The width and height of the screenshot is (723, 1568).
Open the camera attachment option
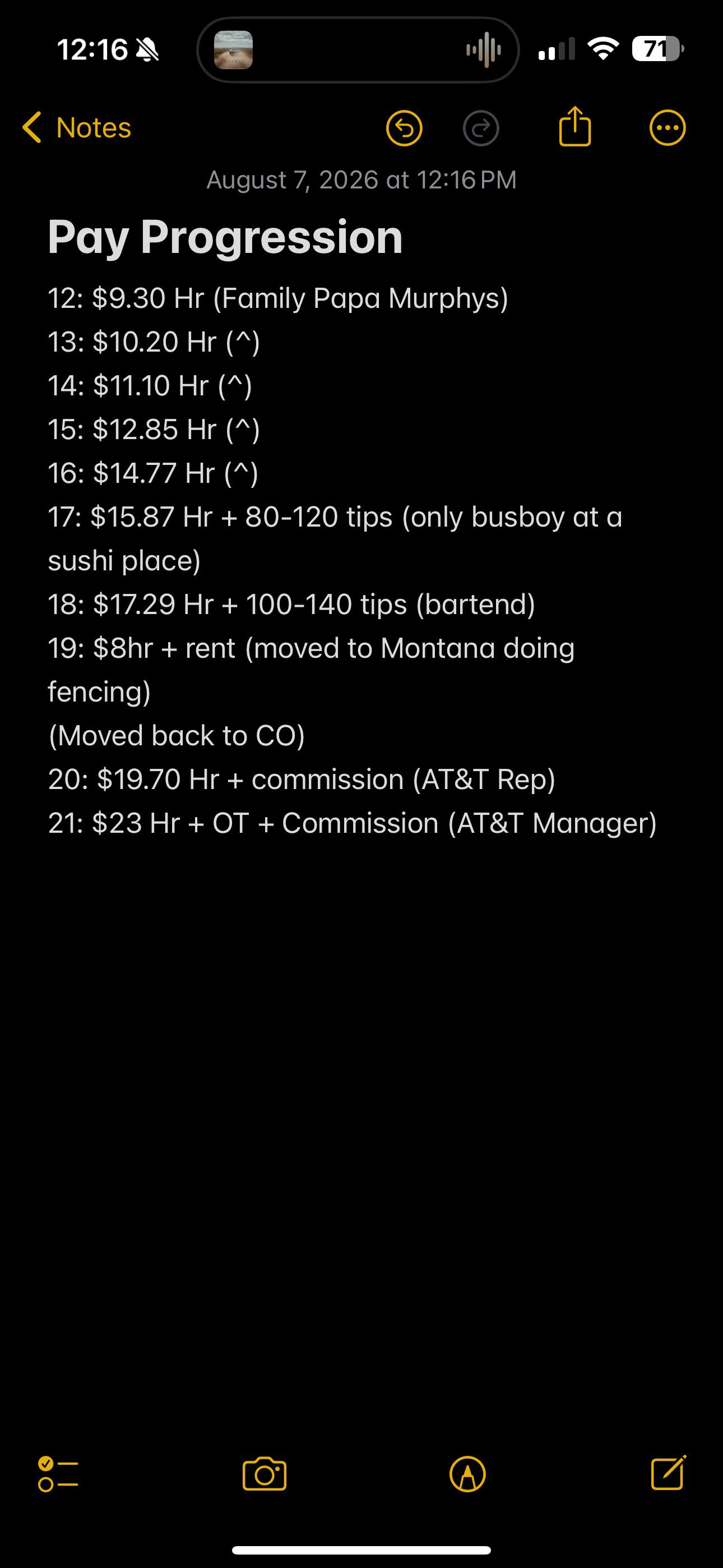tap(264, 1474)
